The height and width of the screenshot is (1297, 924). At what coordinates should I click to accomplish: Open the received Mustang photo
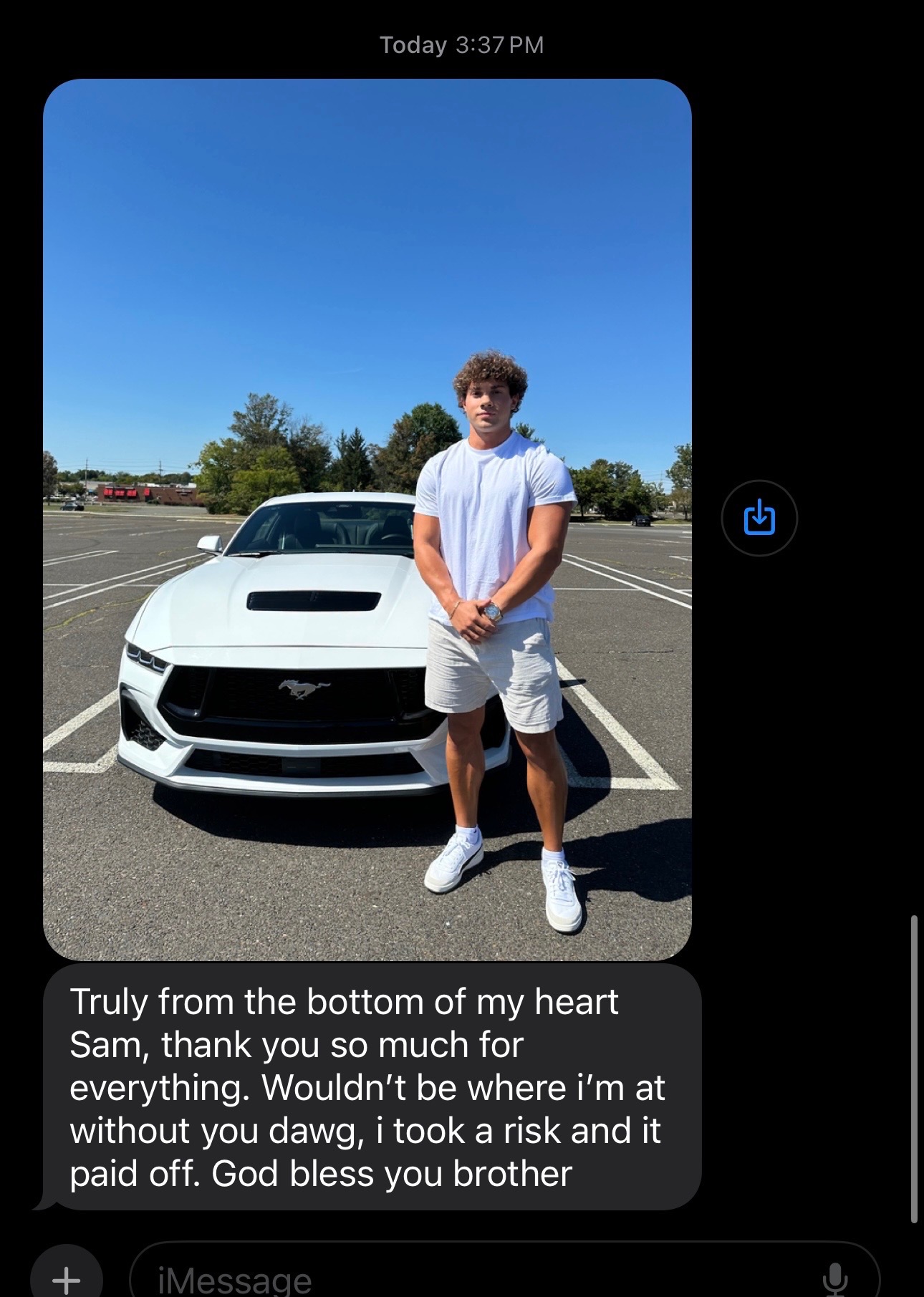367,519
